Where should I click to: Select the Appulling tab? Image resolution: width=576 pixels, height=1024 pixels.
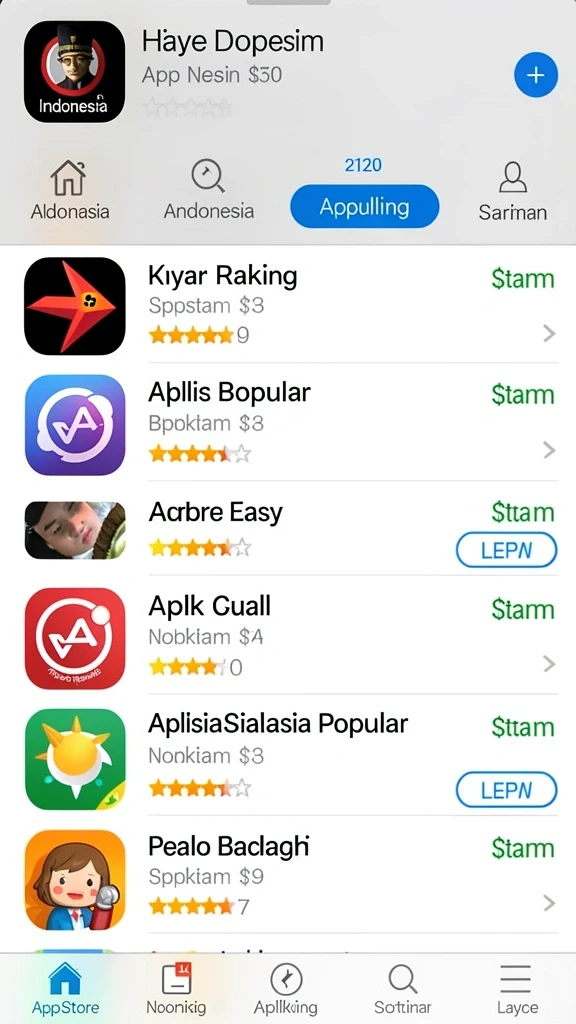point(364,206)
